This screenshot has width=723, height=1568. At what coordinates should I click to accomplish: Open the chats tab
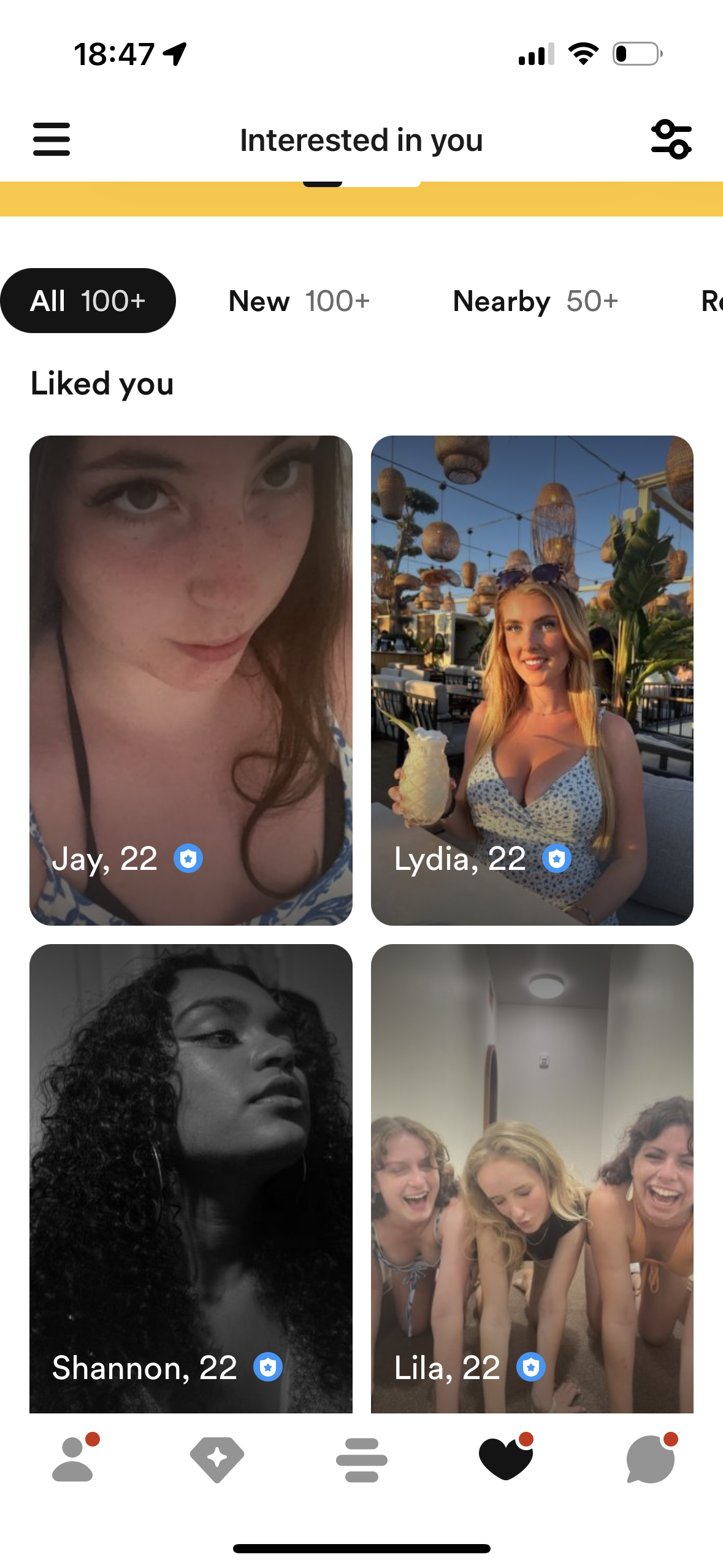point(650,1459)
